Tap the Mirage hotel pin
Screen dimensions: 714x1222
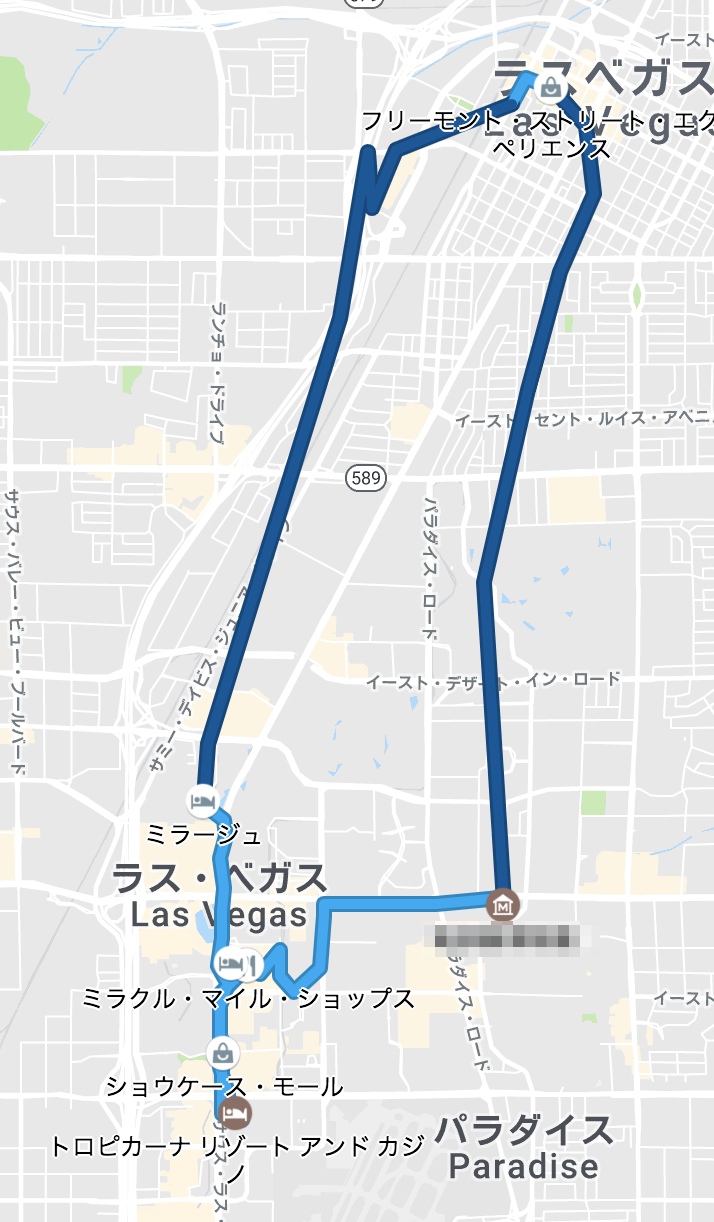coord(201,800)
